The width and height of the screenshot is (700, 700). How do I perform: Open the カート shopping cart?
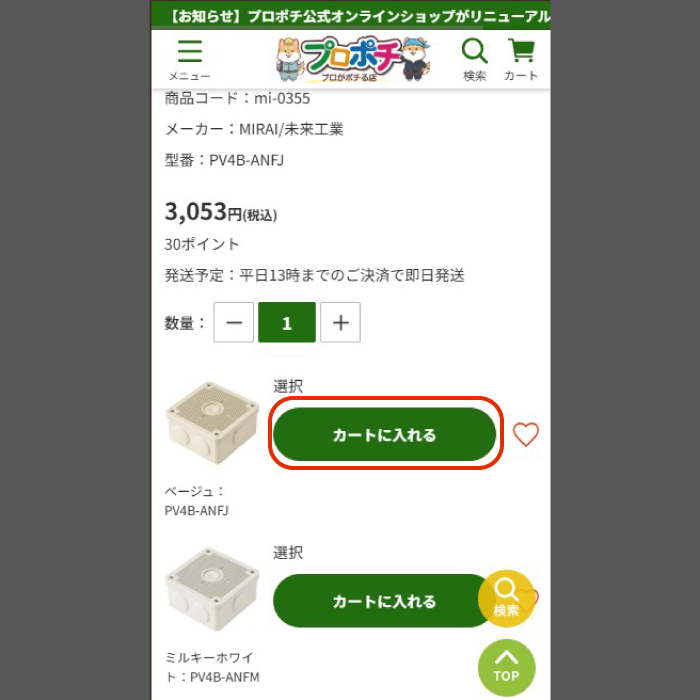(x=521, y=60)
